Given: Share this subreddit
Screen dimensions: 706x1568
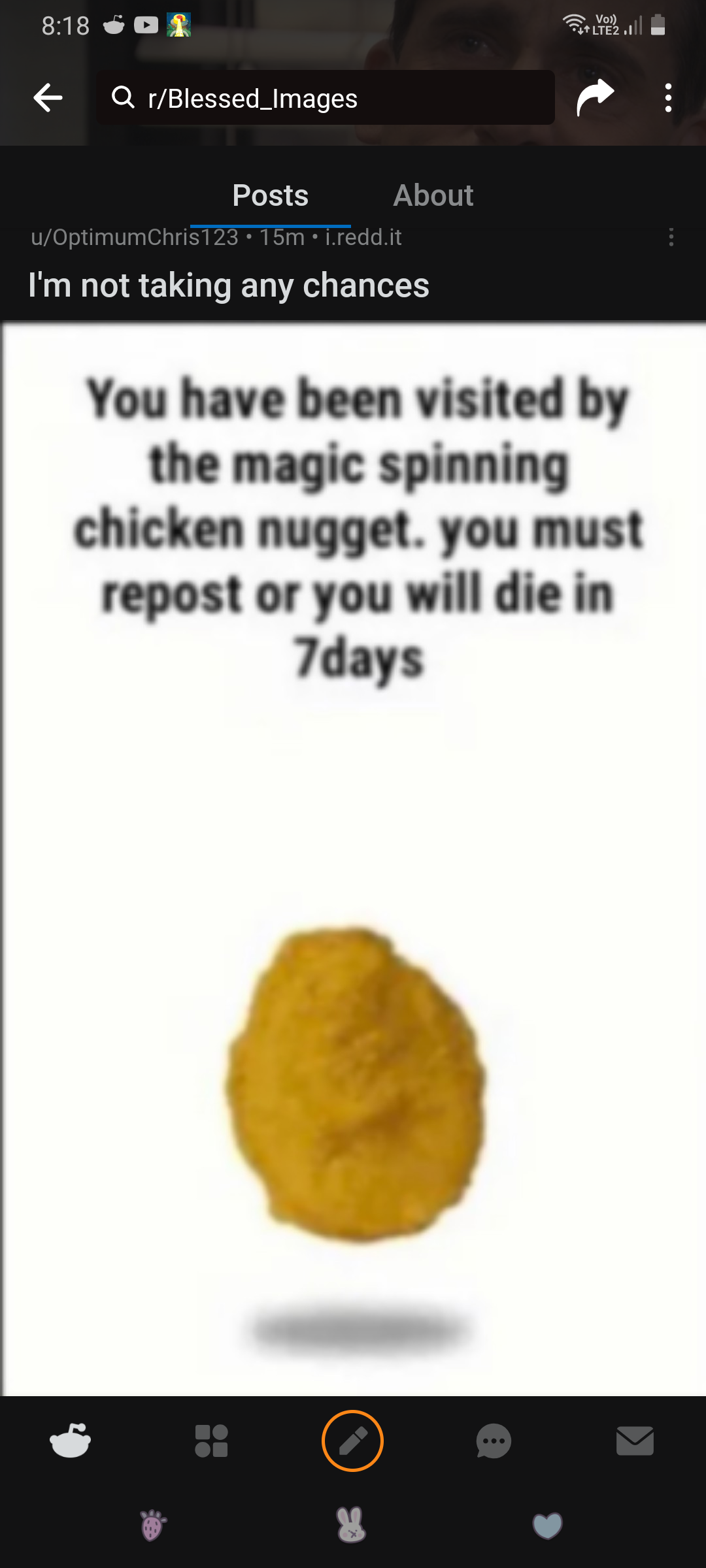Looking at the screenshot, I should [595, 98].
